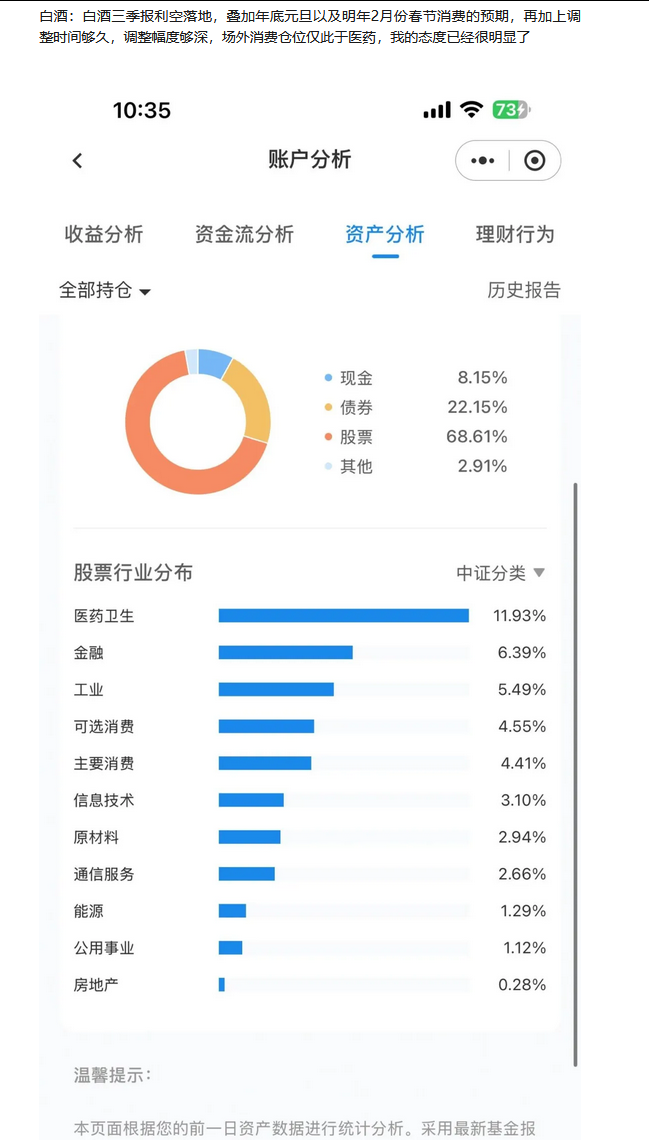Open the mini program more options menu
The image size is (649, 1140).
tap(483, 161)
